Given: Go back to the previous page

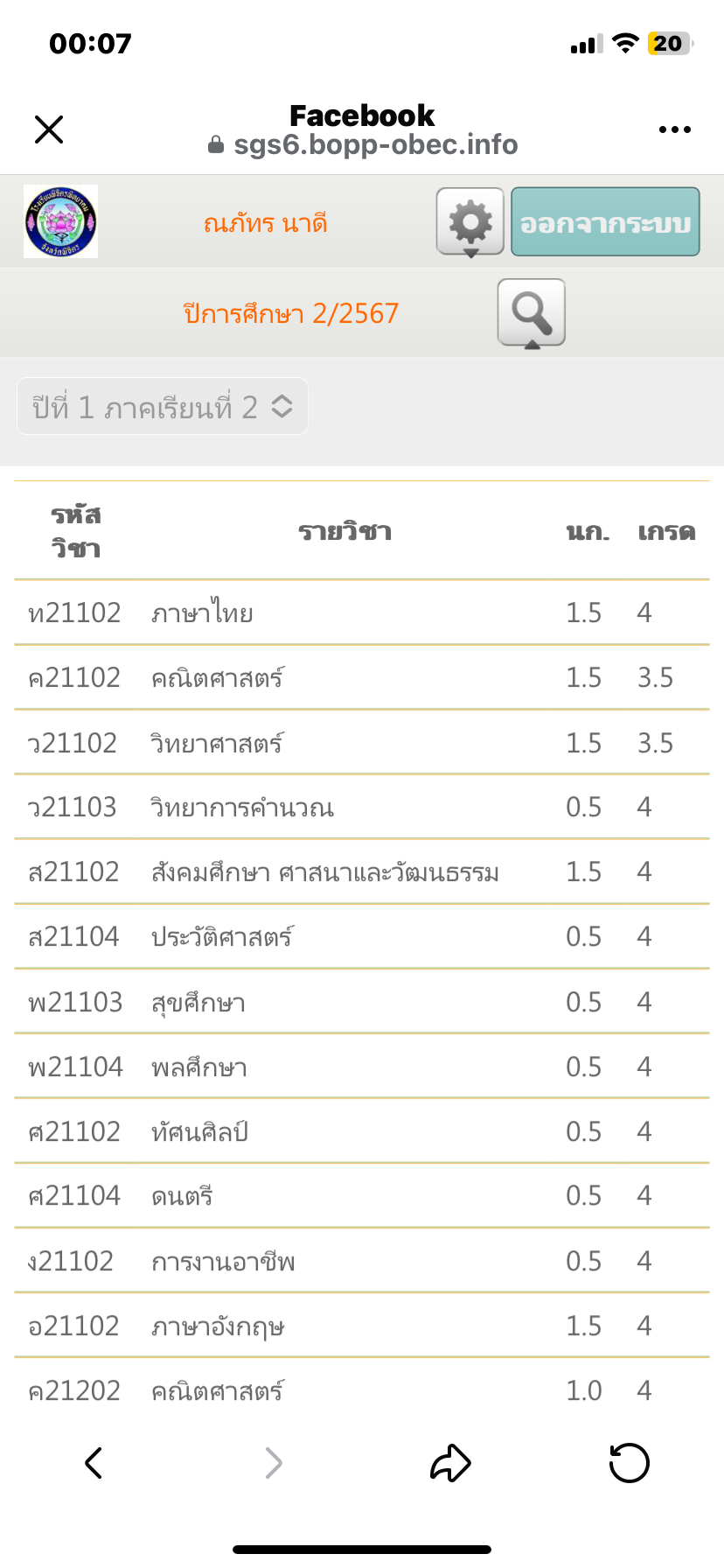Looking at the screenshot, I should pos(94,1462).
